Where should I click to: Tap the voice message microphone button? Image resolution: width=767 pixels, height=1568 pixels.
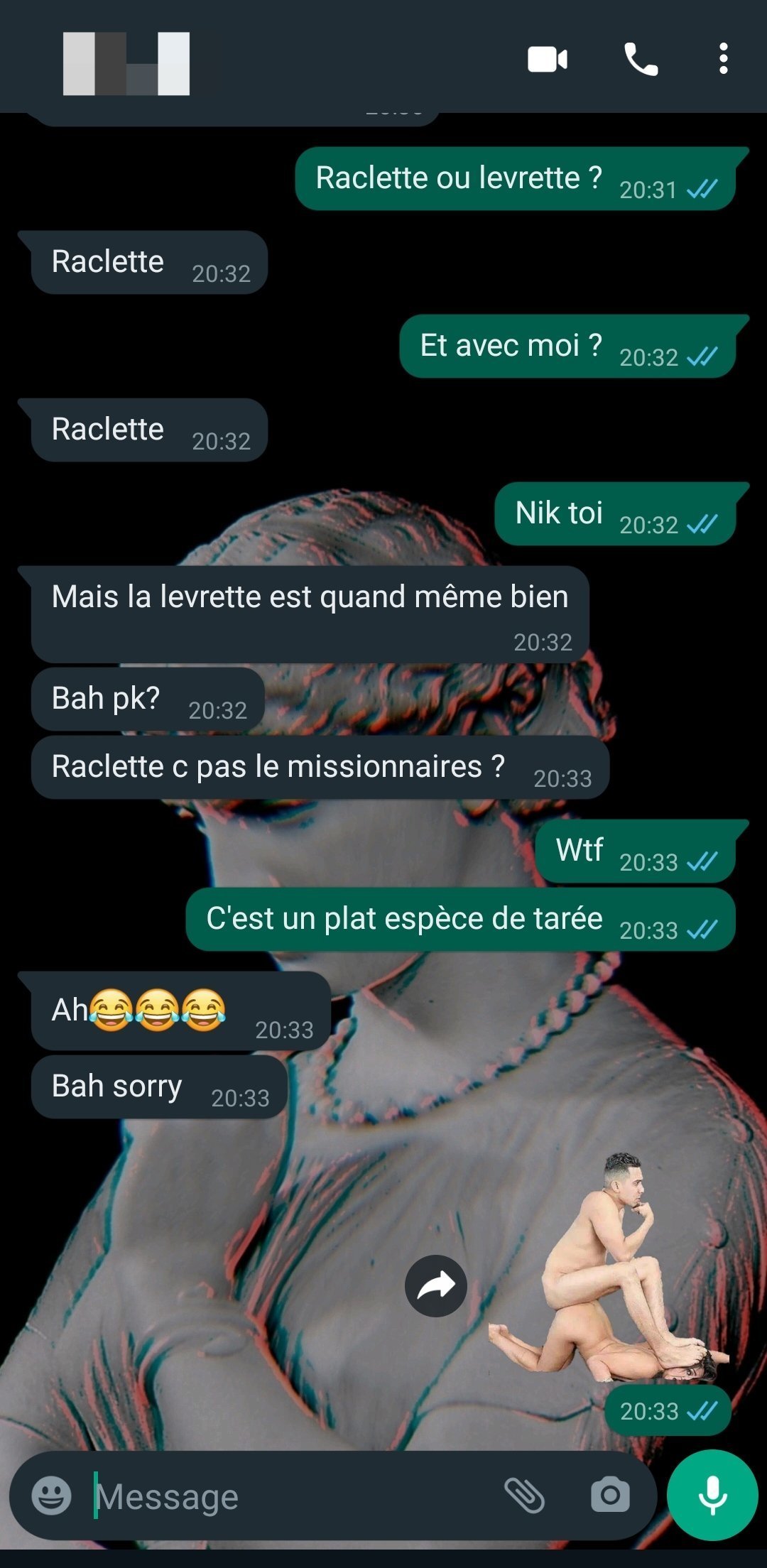point(712,1495)
